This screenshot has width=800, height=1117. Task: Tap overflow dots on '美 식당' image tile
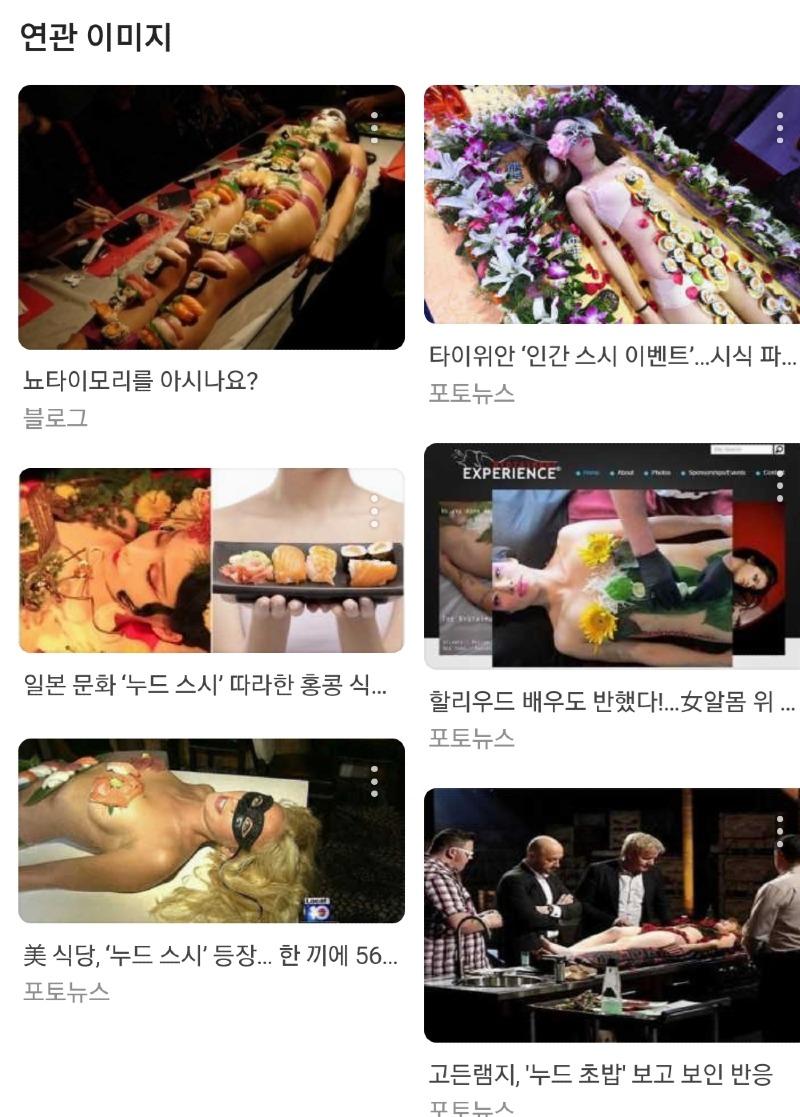click(375, 781)
